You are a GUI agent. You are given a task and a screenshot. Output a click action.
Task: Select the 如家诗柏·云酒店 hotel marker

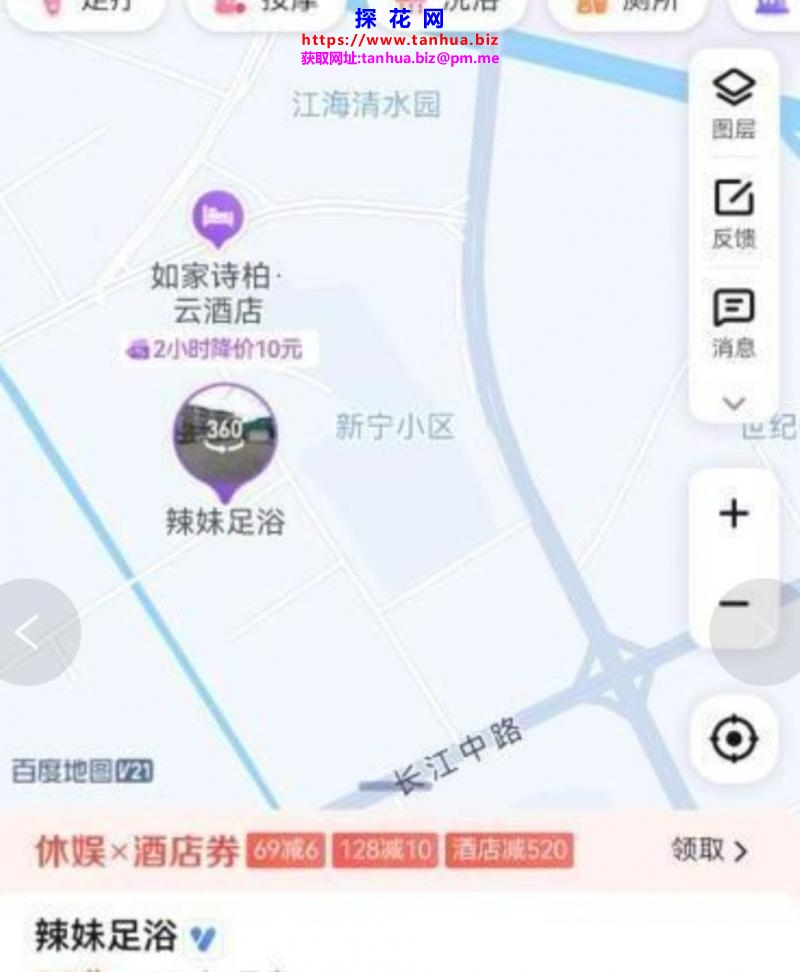pyautogui.click(x=217, y=219)
